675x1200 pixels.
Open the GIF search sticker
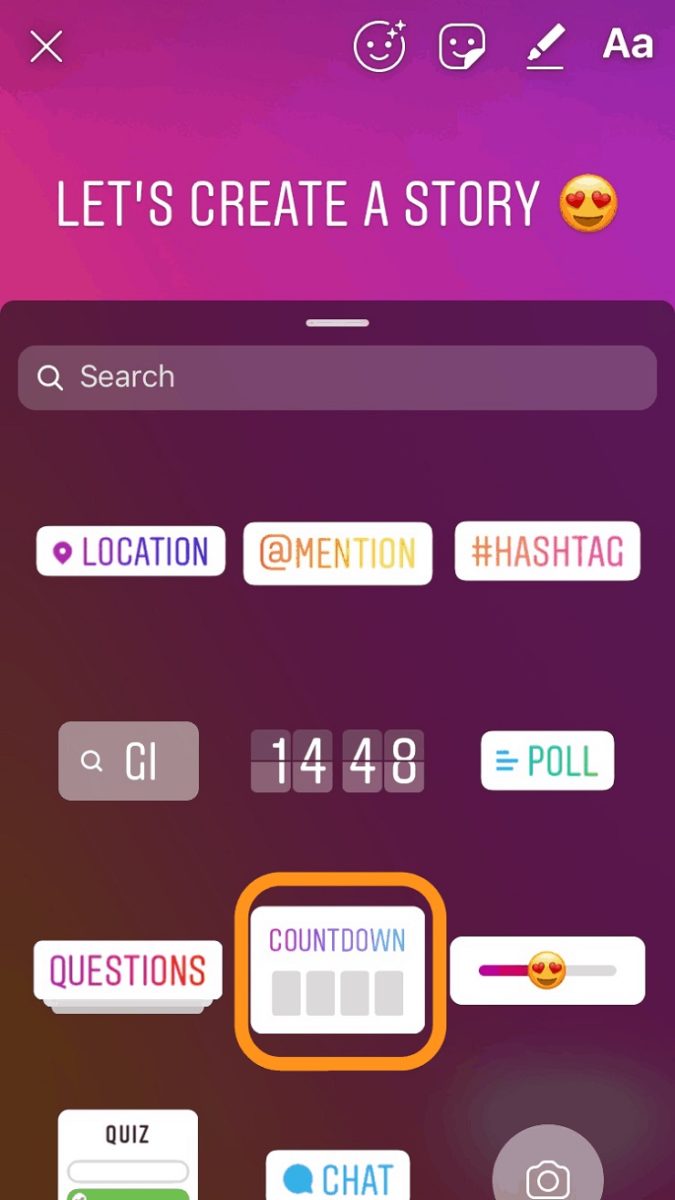pyautogui.click(x=128, y=761)
